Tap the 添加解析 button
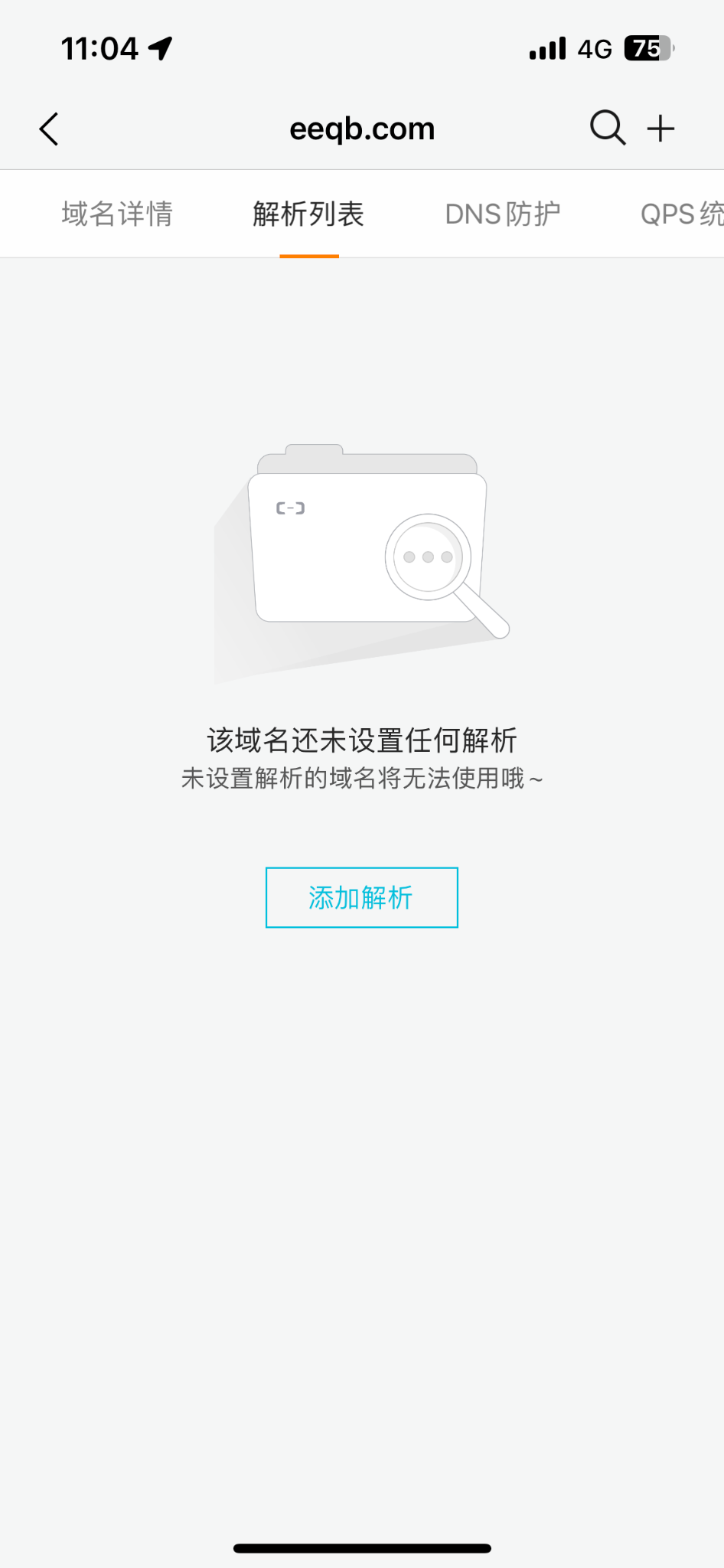The height and width of the screenshot is (1568, 724). click(x=361, y=897)
